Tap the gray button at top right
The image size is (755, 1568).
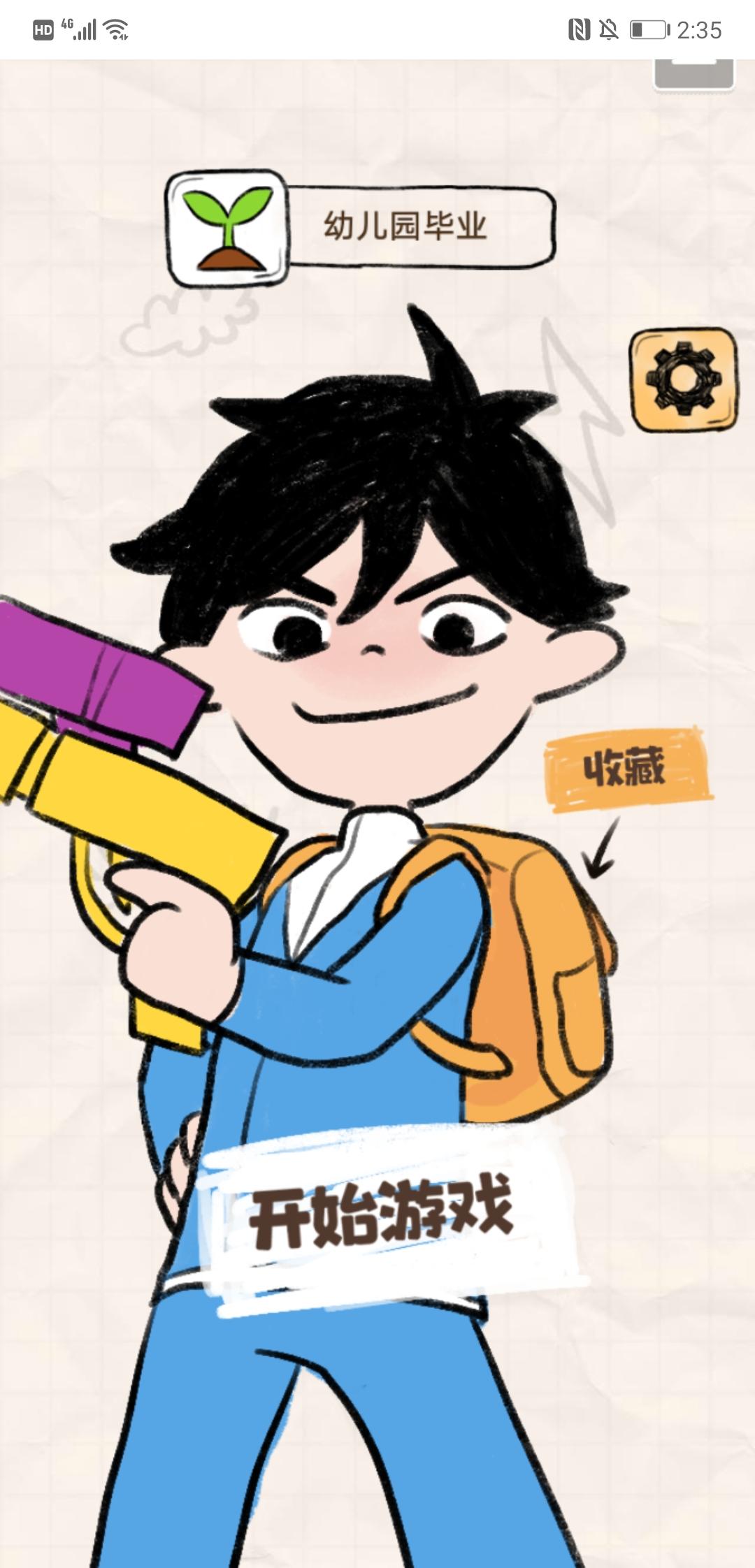pos(693,73)
